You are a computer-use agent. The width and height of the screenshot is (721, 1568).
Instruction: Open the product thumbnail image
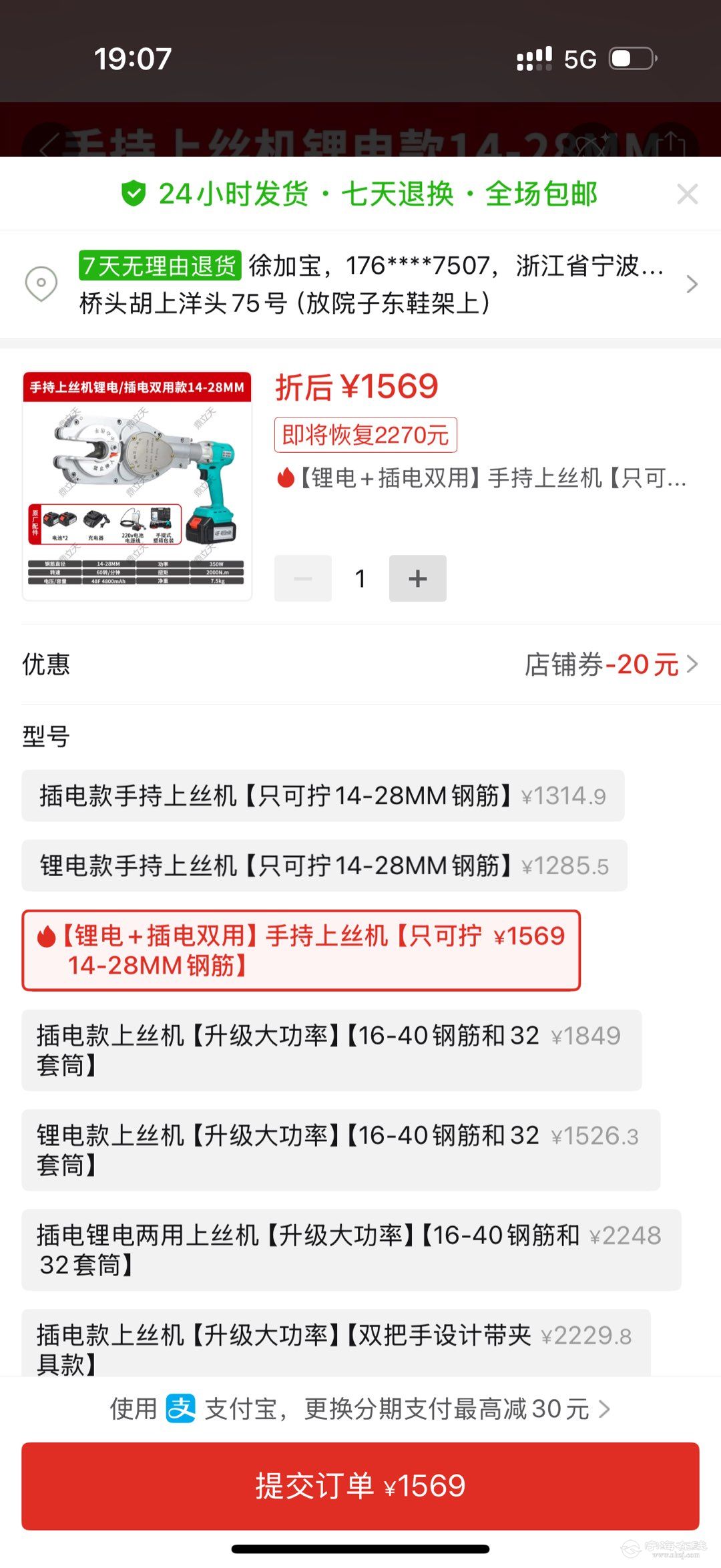[137, 486]
